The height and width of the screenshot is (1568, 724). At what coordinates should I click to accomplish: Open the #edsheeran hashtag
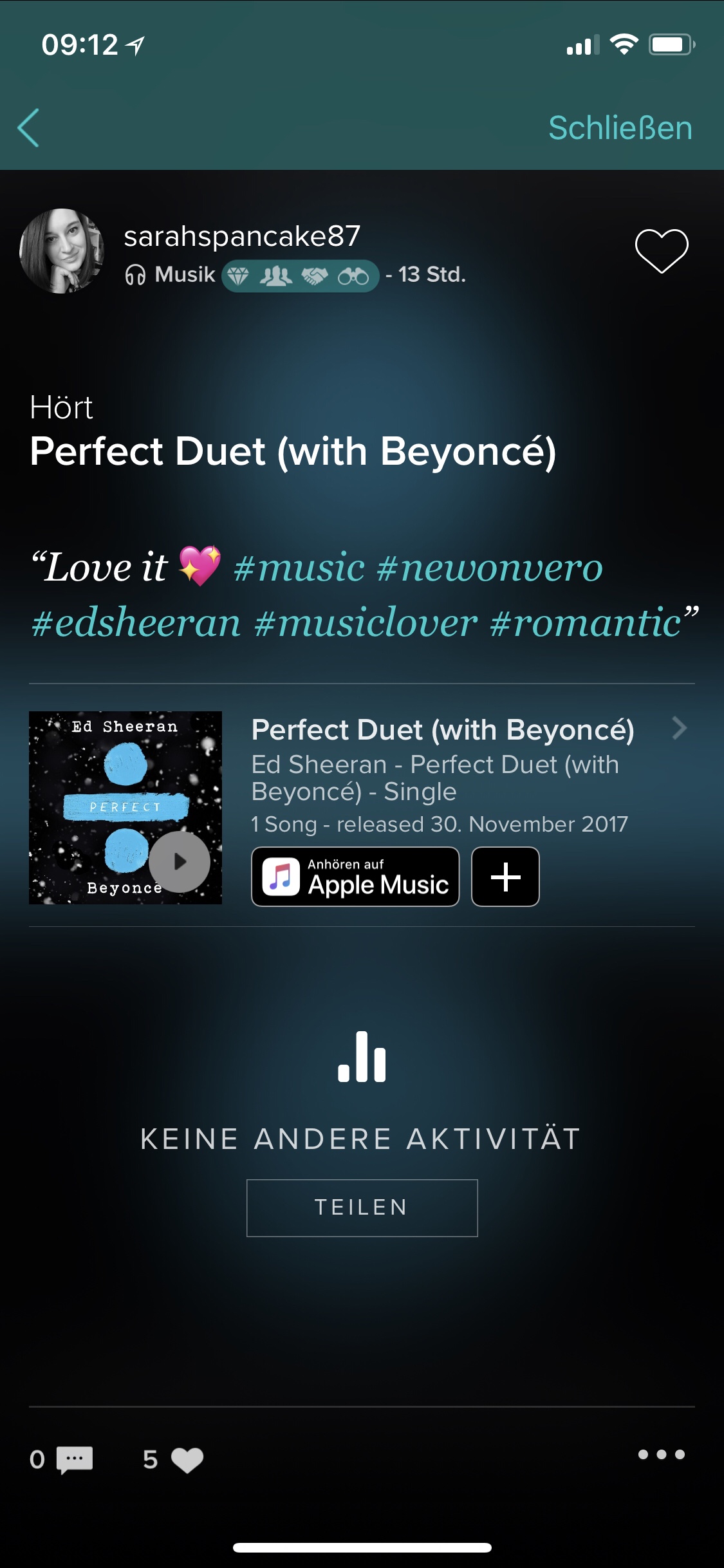pos(136,623)
